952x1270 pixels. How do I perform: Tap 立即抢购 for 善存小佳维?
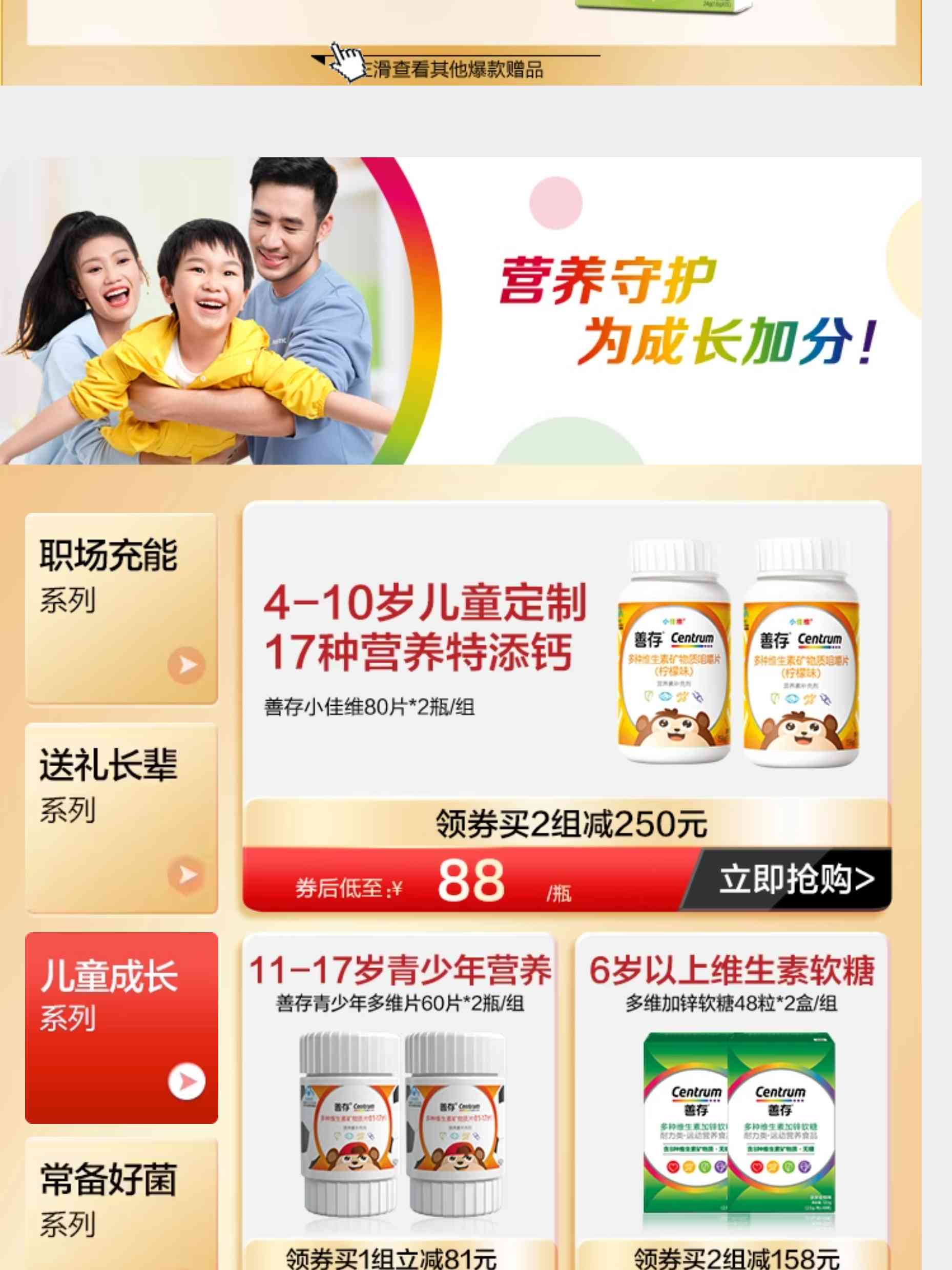pos(796,879)
